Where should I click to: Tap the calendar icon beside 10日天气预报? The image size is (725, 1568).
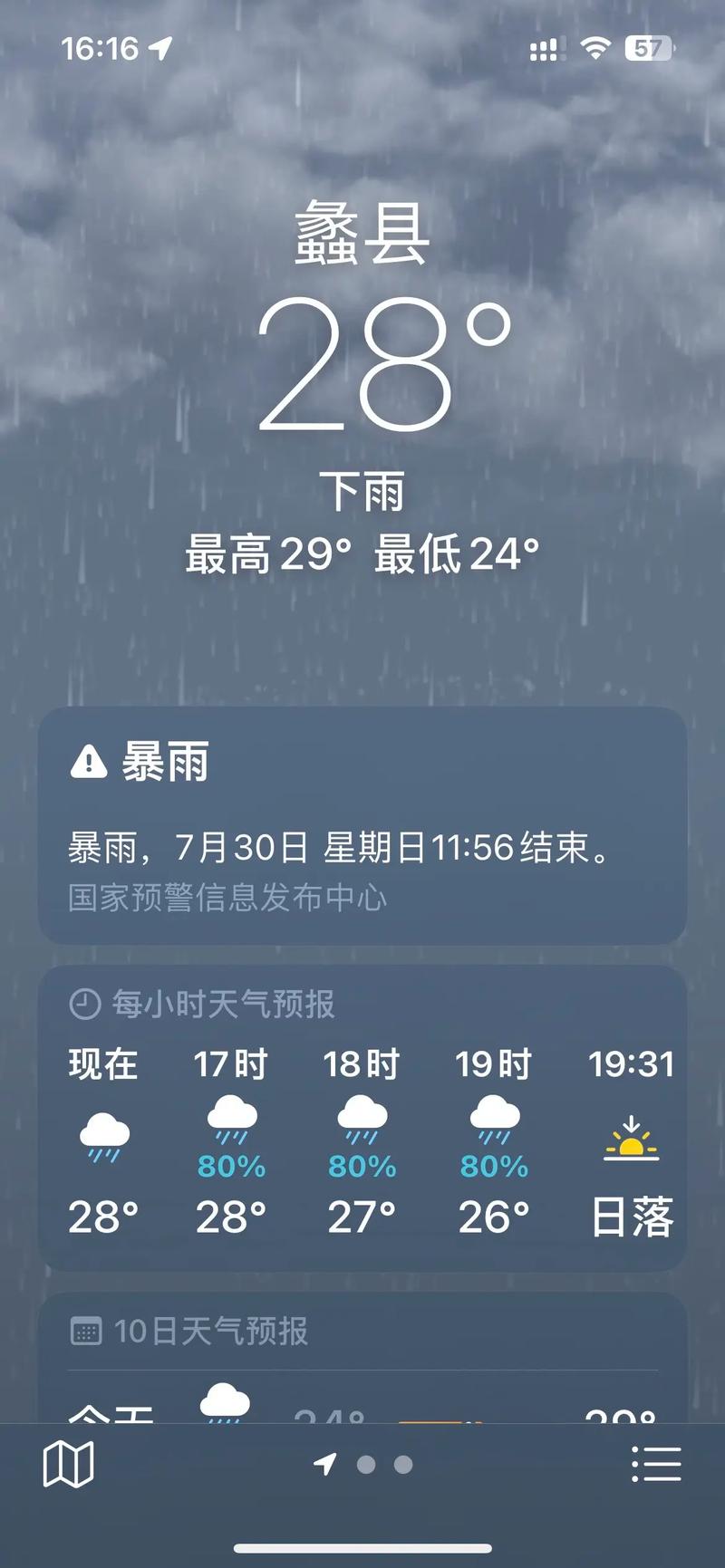[x=85, y=1332]
